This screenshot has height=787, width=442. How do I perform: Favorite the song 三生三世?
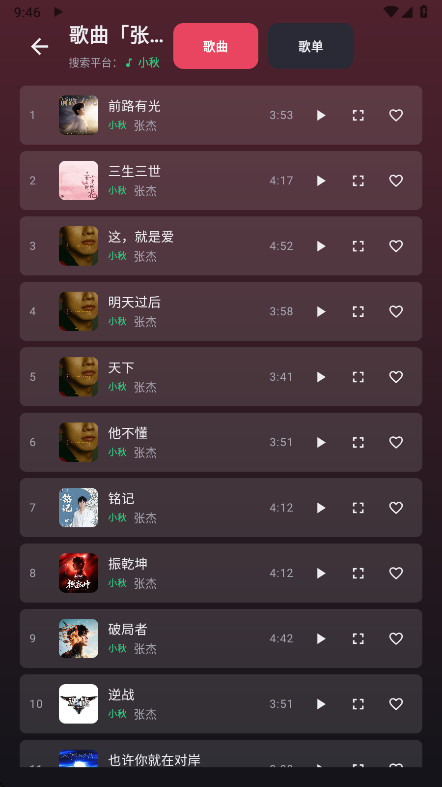point(396,181)
